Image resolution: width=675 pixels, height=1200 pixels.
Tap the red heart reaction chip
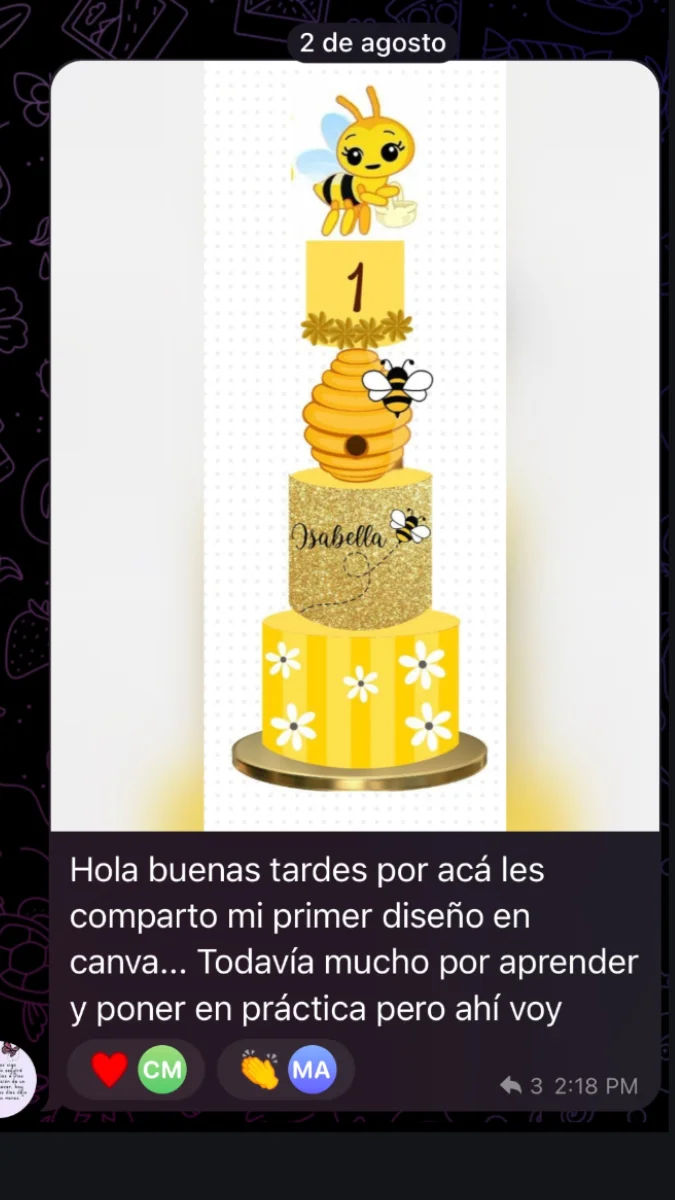coord(134,1070)
